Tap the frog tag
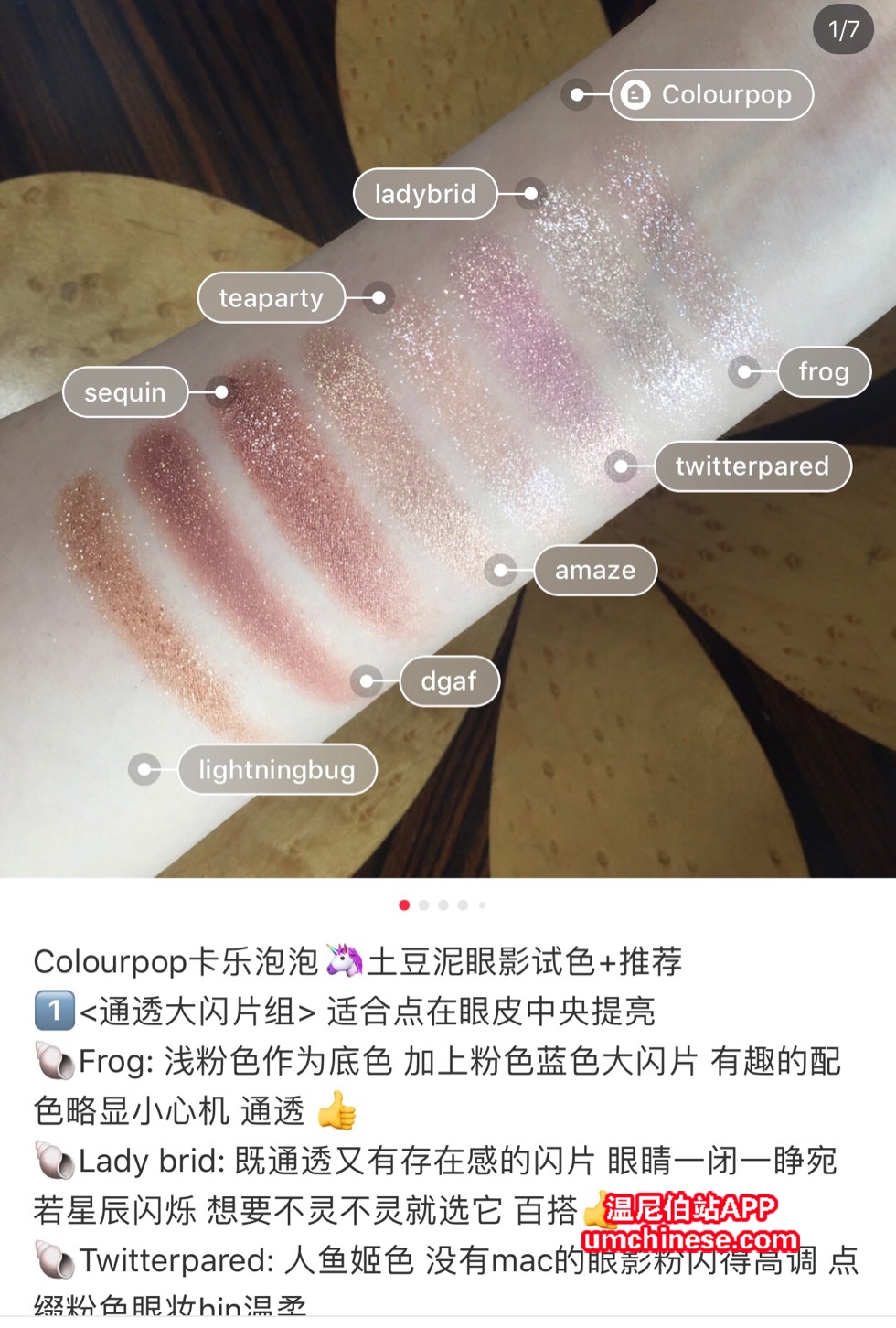This screenshot has width=896, height=1328. 823,371
